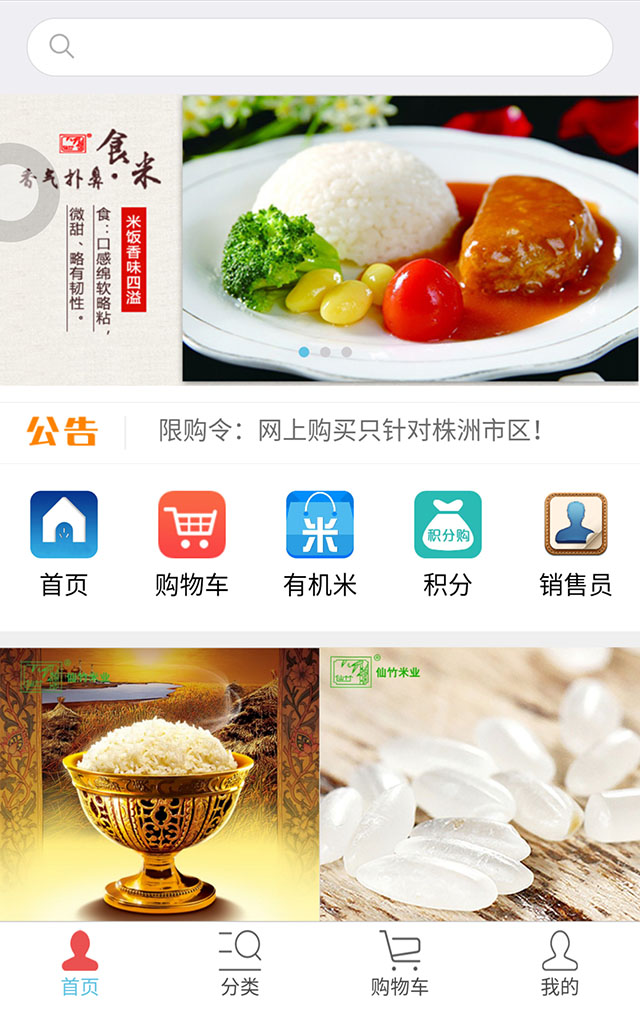This screenshot has width=640, height=1010.
Task: Open the 积分 points shop
Action: 447,542
